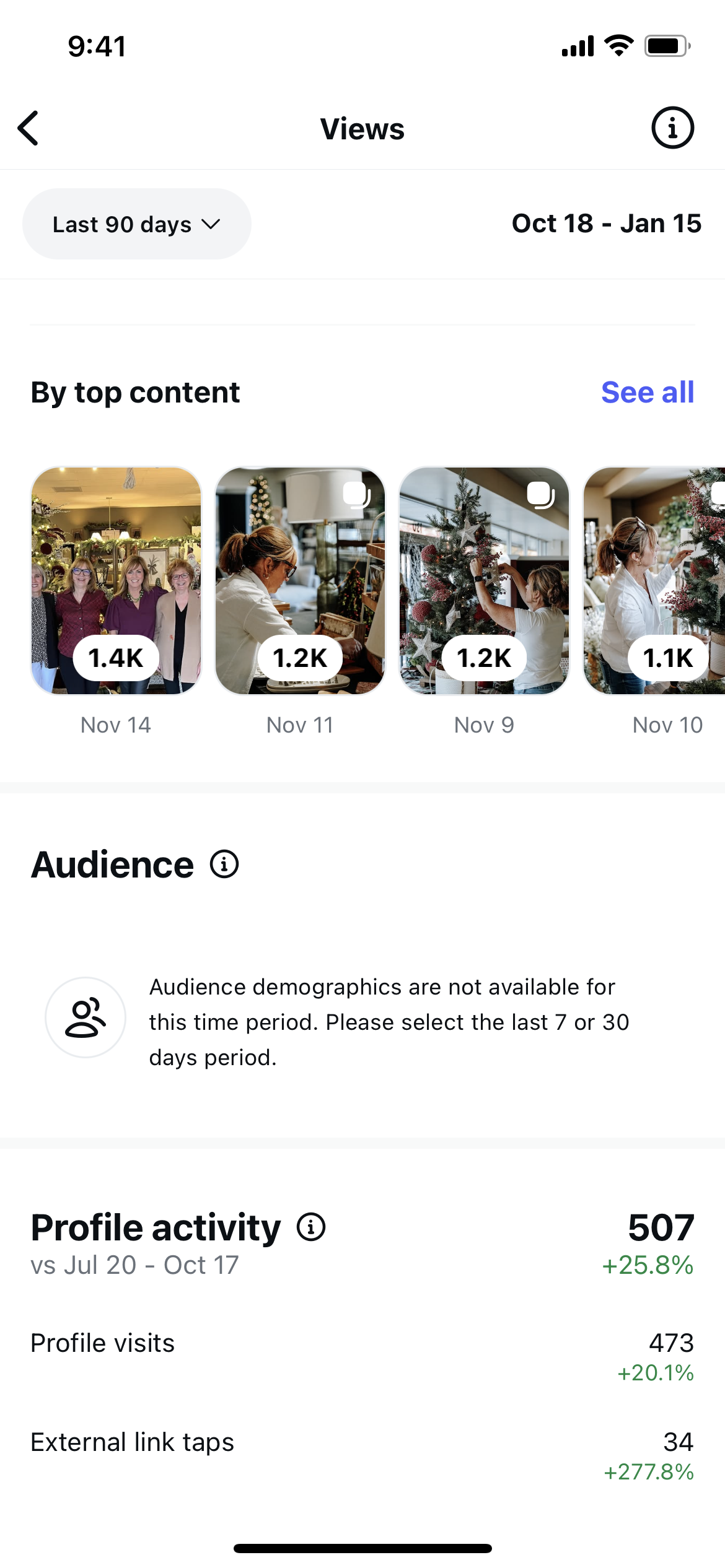This screenshot has height=1568, width=725.
Task: Open the Last 90 days dropdown
Action: point(136,224)
